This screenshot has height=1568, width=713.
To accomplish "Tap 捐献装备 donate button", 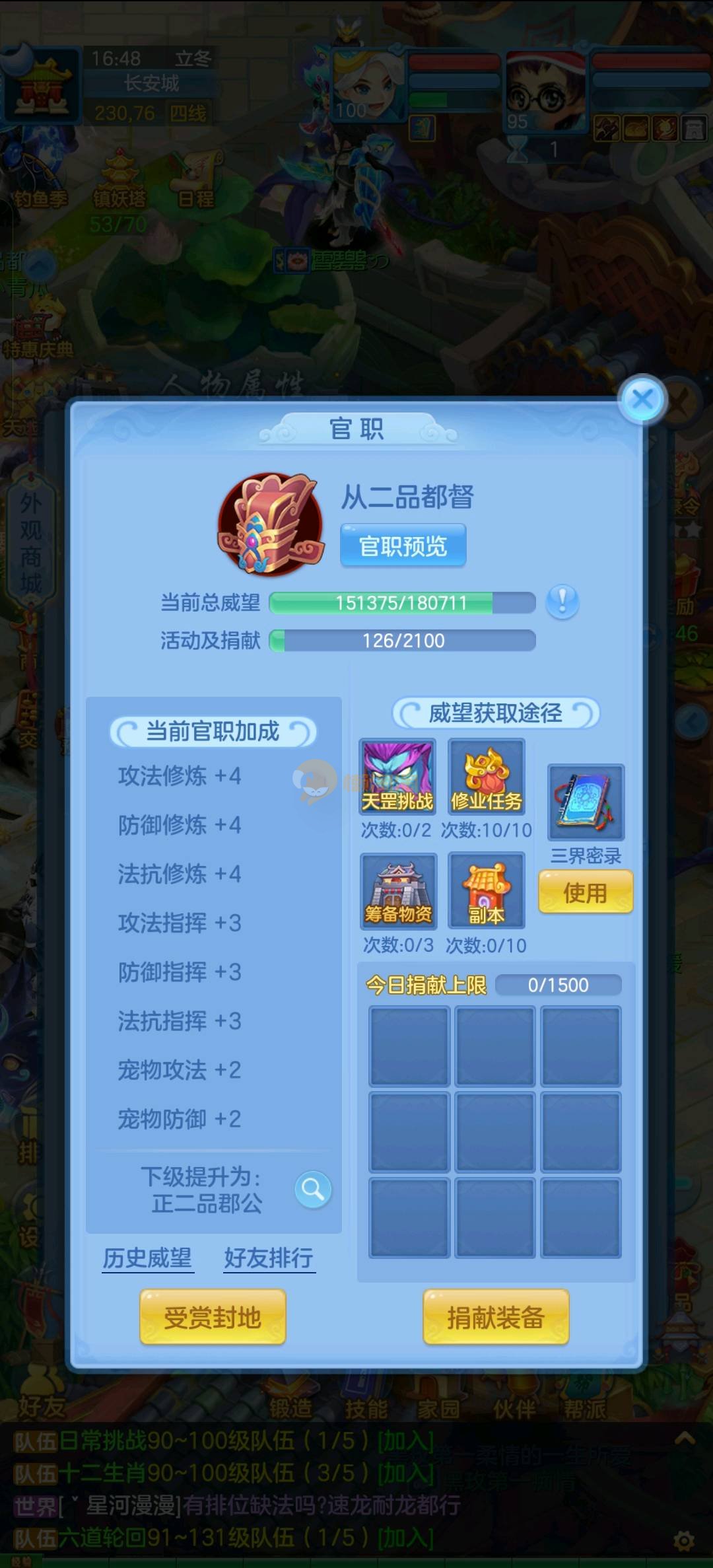I will (x=496, y=1318).
